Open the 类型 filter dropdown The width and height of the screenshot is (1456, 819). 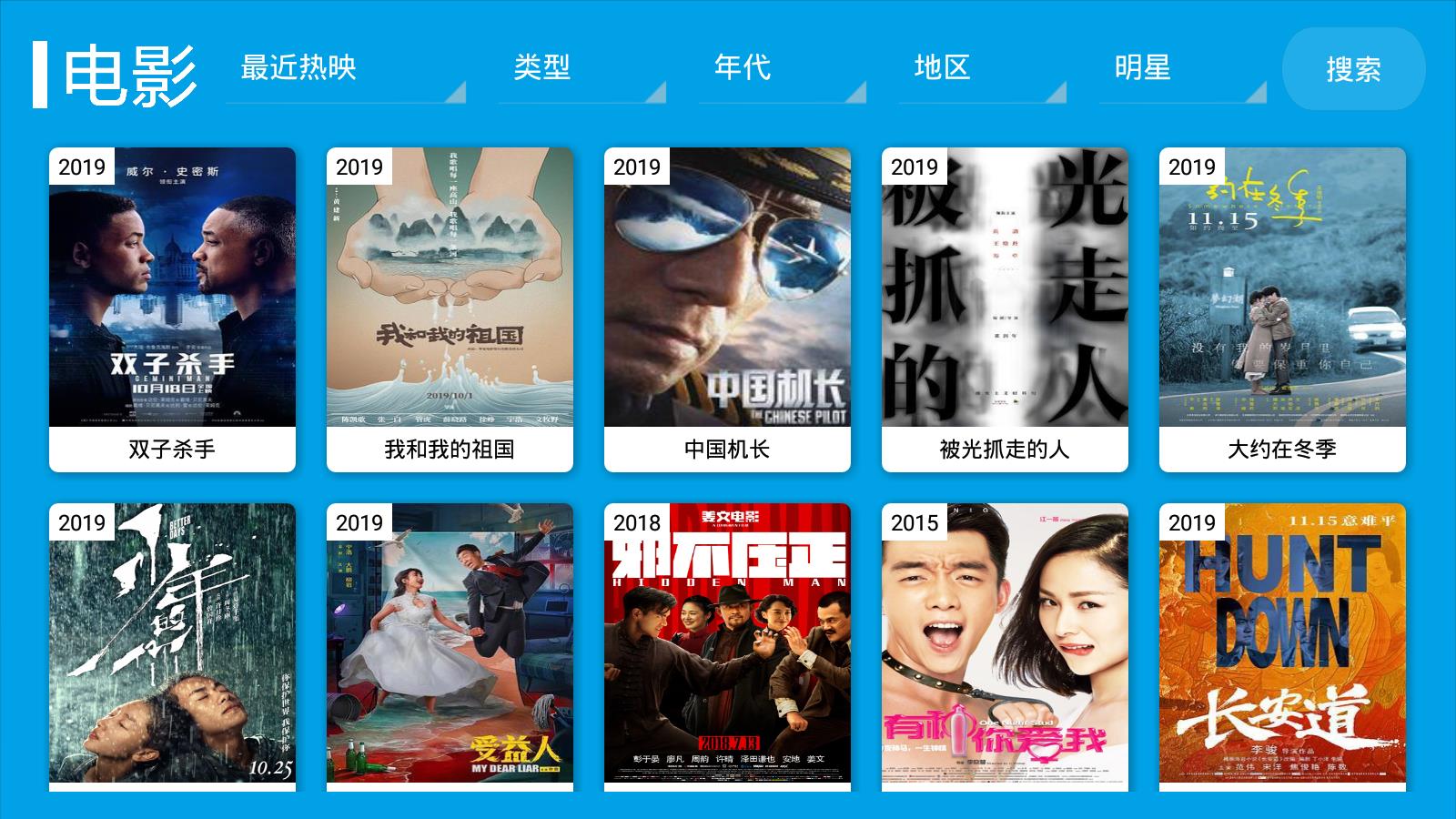(x=581, y=69)
